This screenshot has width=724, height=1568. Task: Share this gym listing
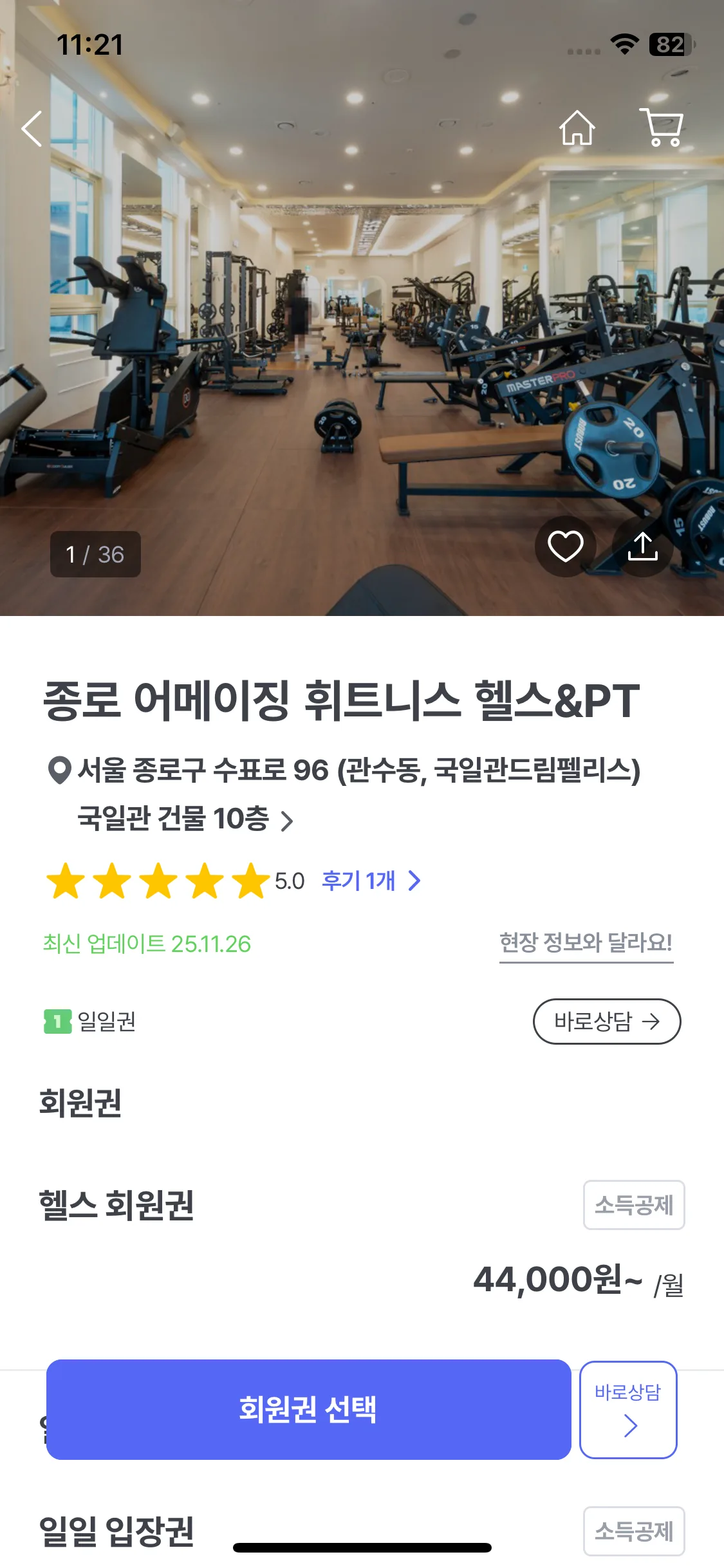(x=642, y=546)
